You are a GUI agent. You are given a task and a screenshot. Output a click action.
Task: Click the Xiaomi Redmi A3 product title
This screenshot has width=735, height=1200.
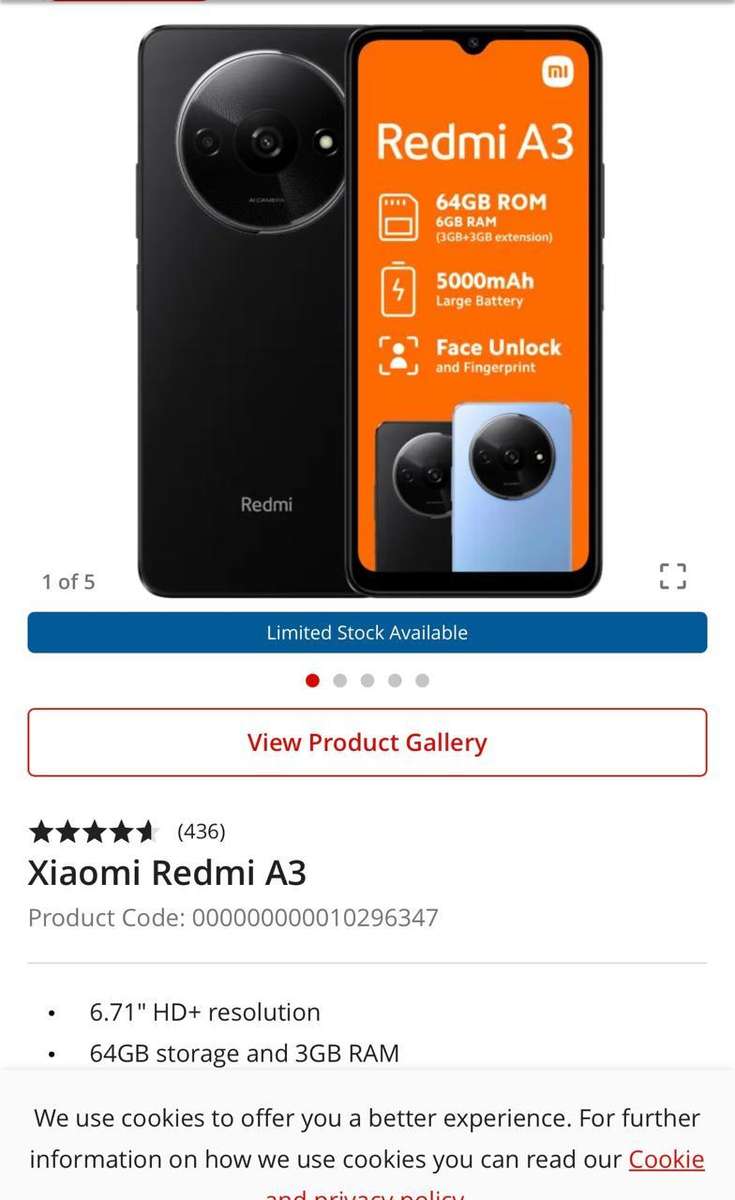pos(168,872)
